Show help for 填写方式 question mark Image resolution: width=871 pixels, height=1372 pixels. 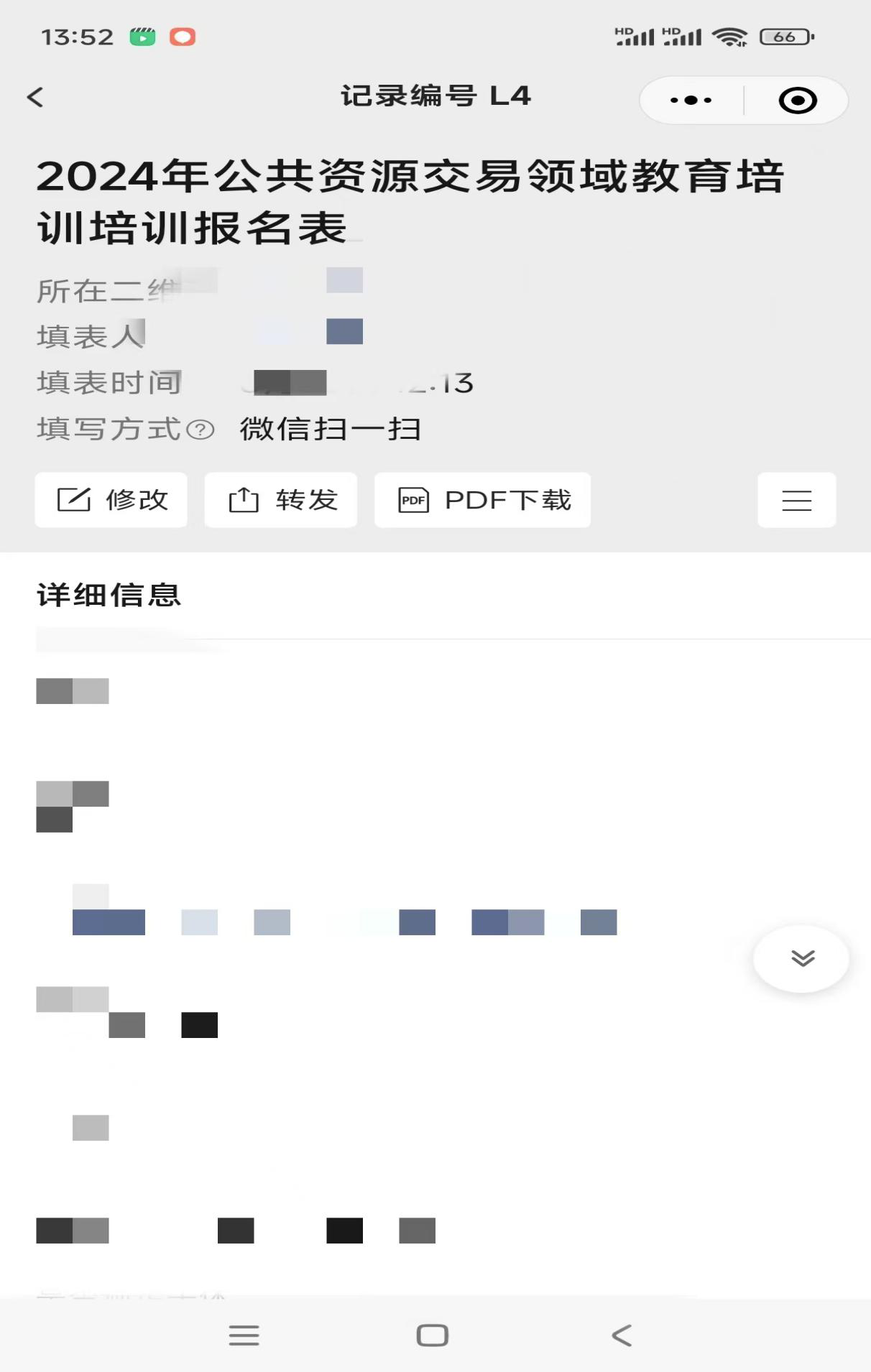[200, 430]
